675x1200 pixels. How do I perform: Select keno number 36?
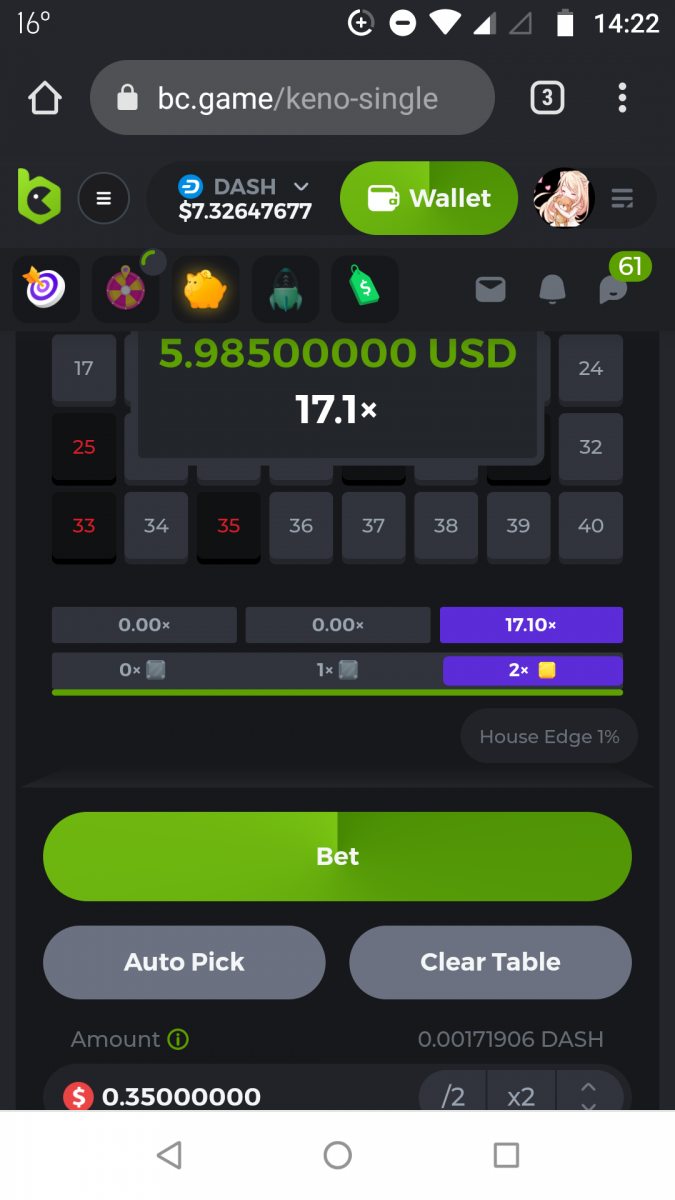tap(301, 526)
